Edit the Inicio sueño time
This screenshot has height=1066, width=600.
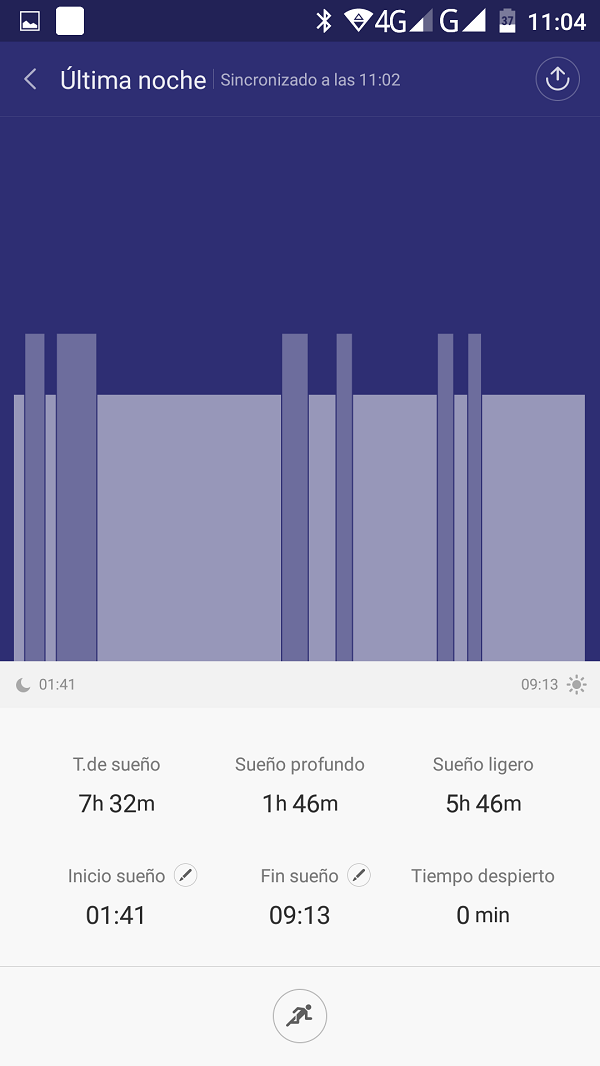(x=186, y=875)
